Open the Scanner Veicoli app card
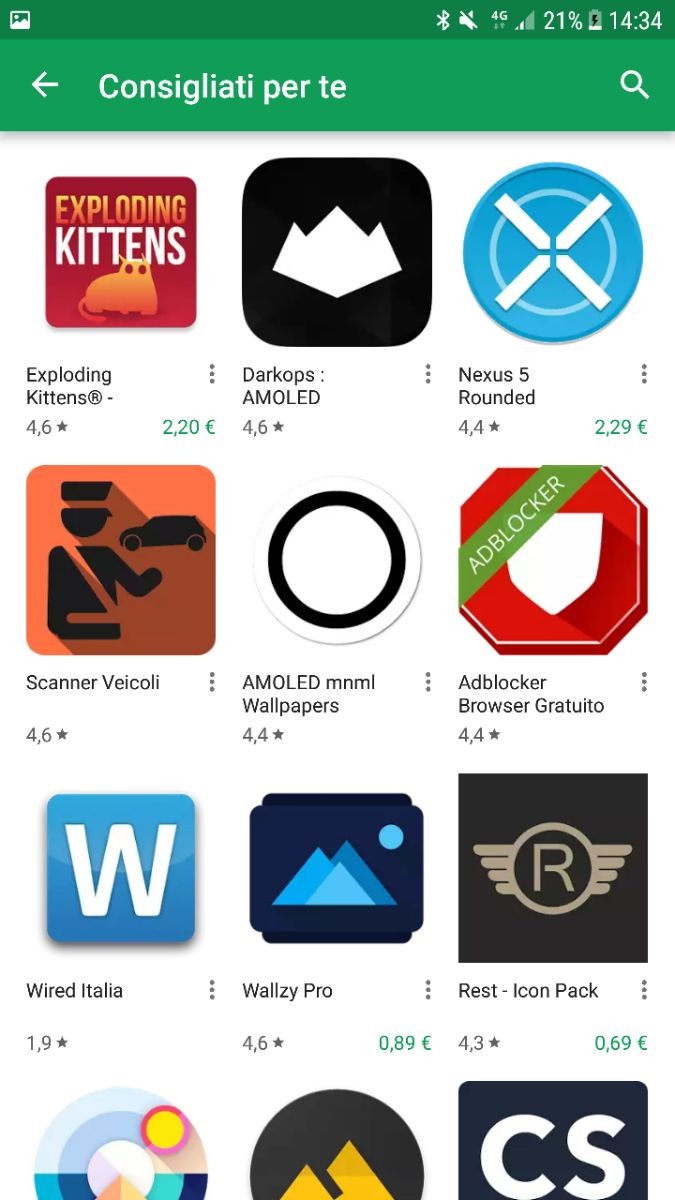The width and height of the screenshot is (675, 1200). point(121,605)
